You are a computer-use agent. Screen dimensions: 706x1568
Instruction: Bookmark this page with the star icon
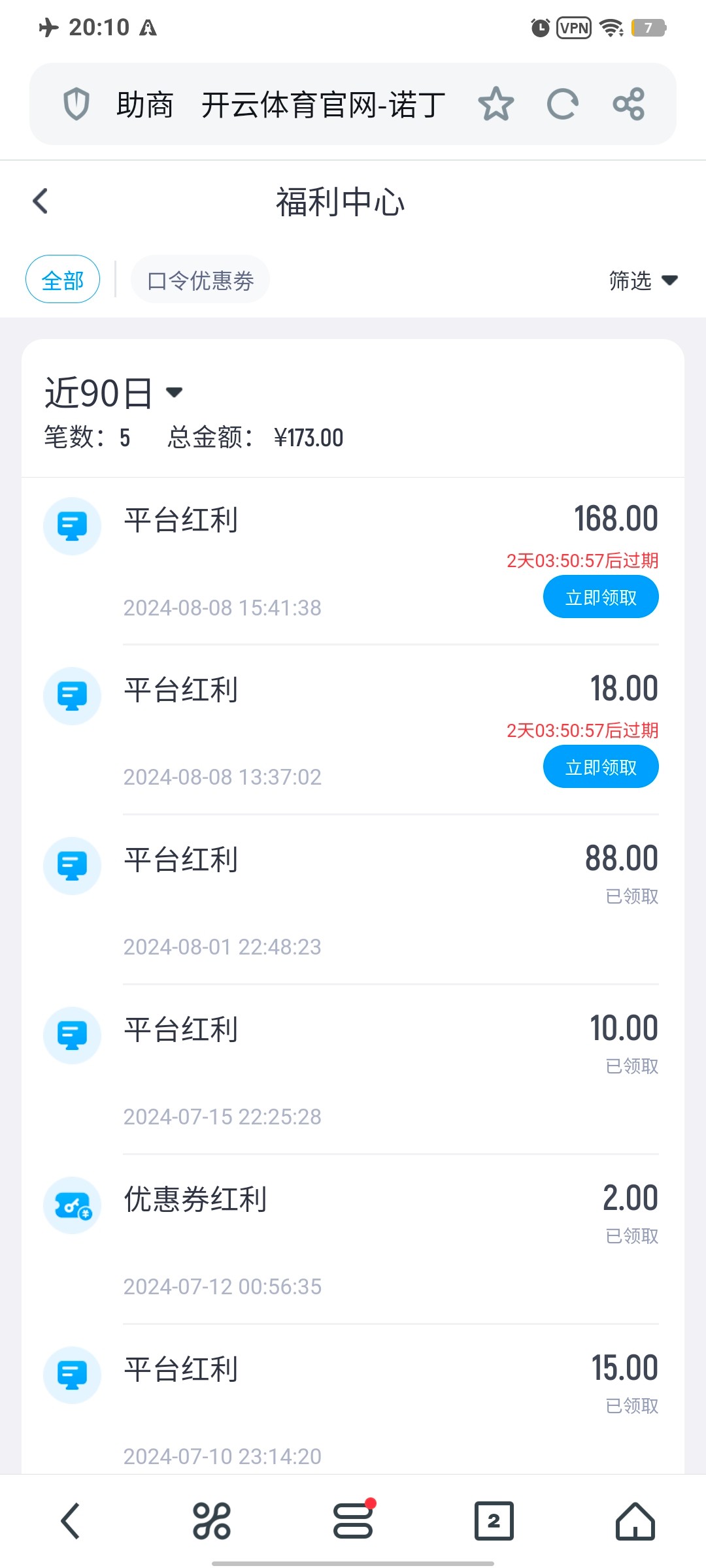point(496,105)
